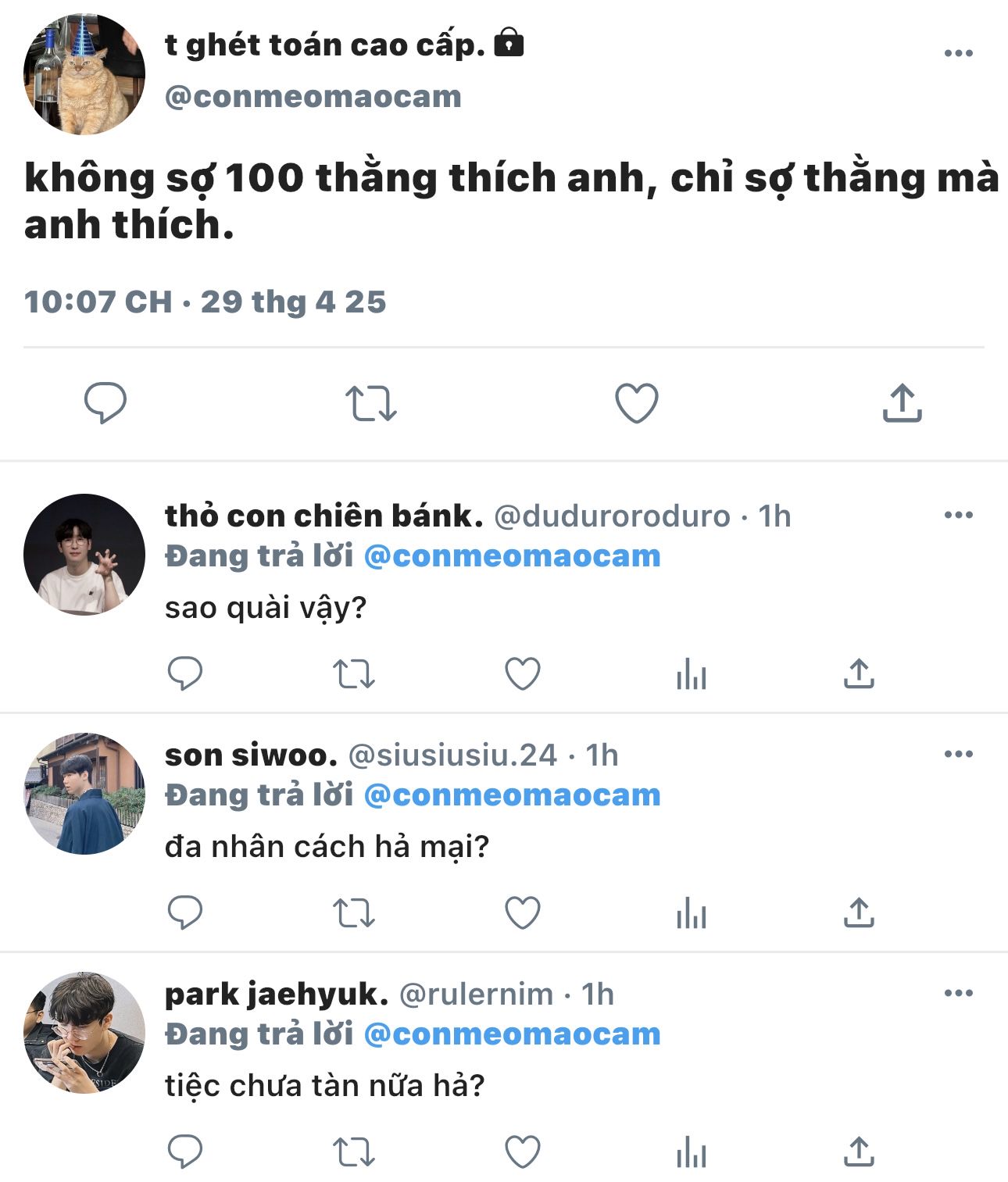Like the main tweet by conmeomaocam
The image size is (1008, 1182).
click(x=637, y=403)
